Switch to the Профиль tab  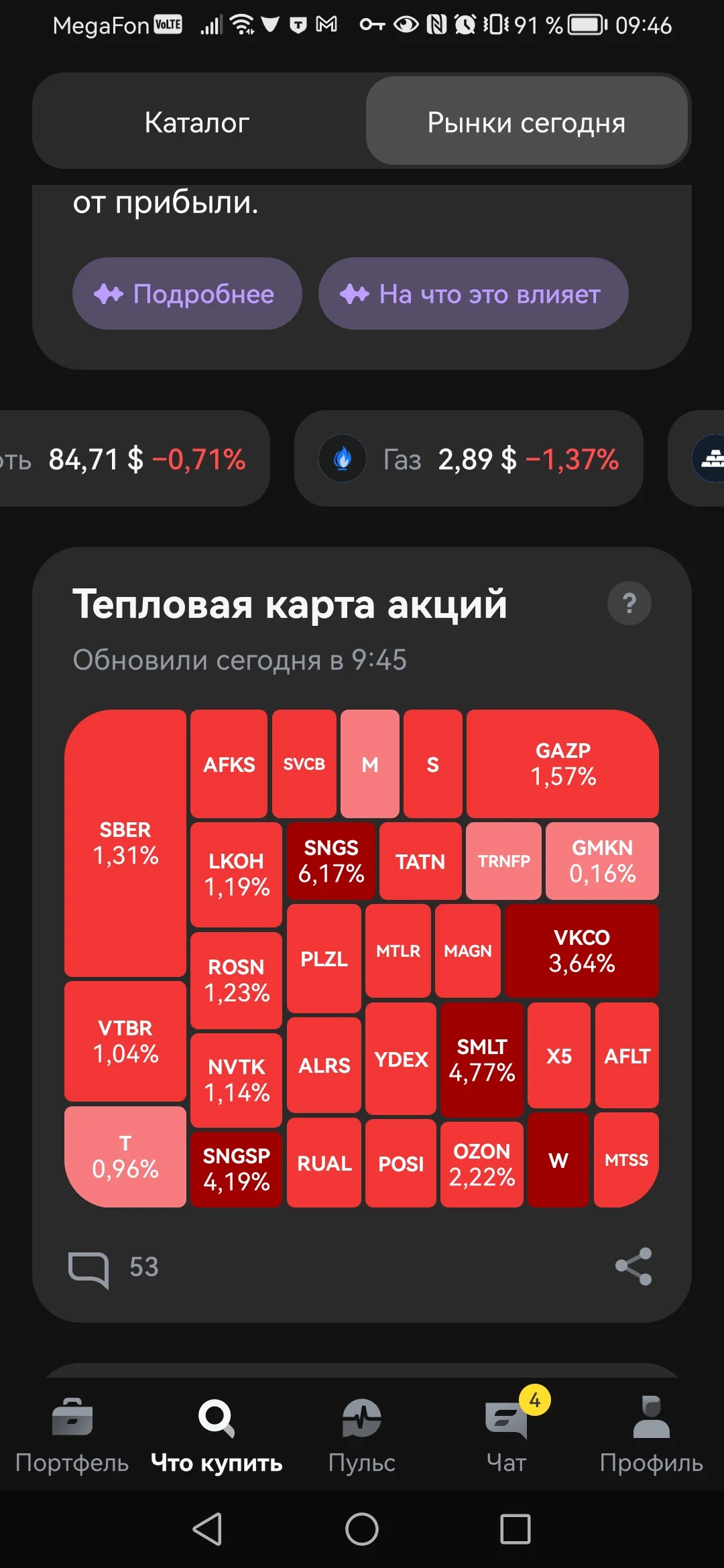click(651, 1434)
